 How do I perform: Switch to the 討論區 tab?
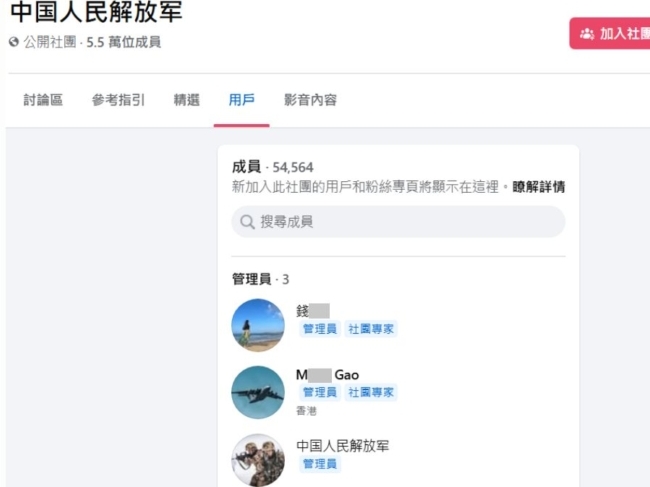click(x=43, y=100)
